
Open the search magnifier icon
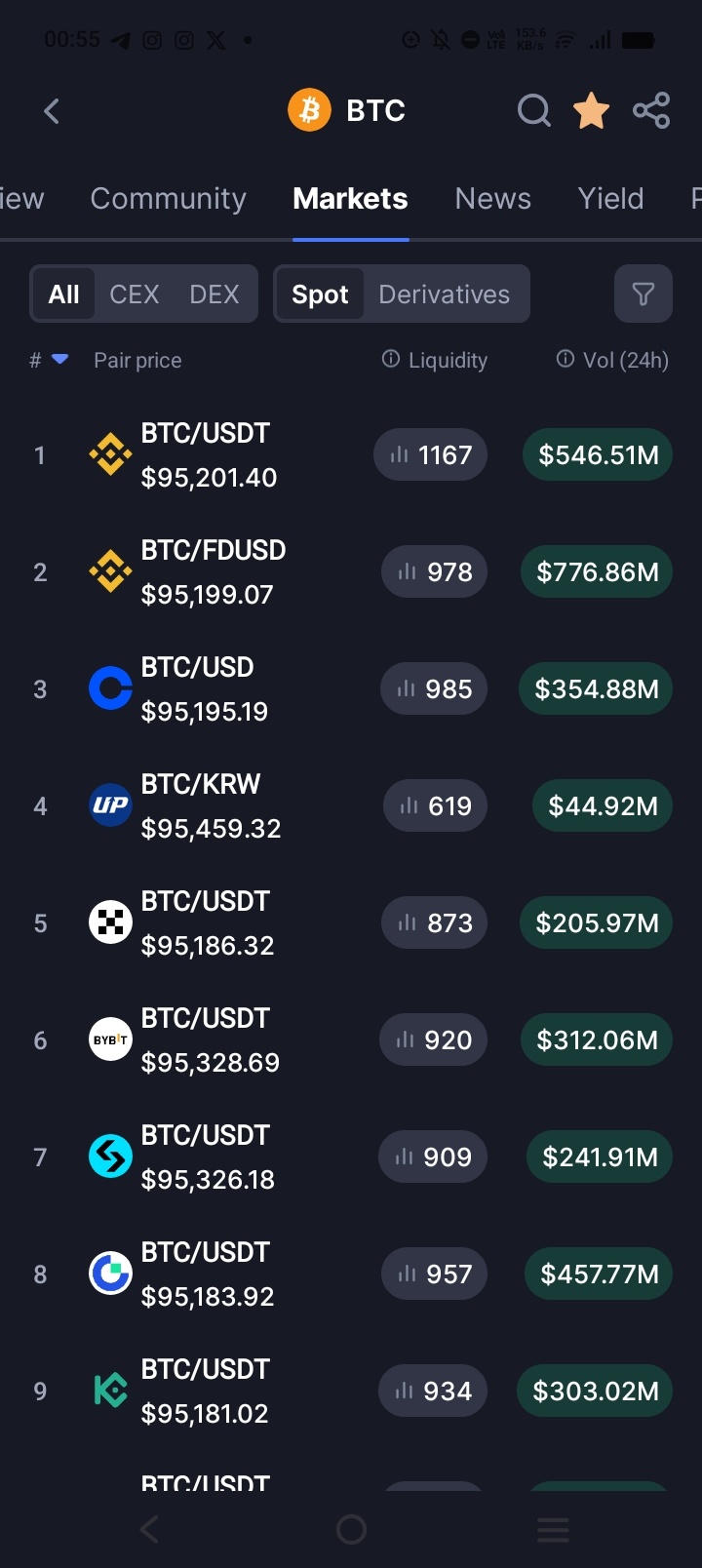(533, 111)
